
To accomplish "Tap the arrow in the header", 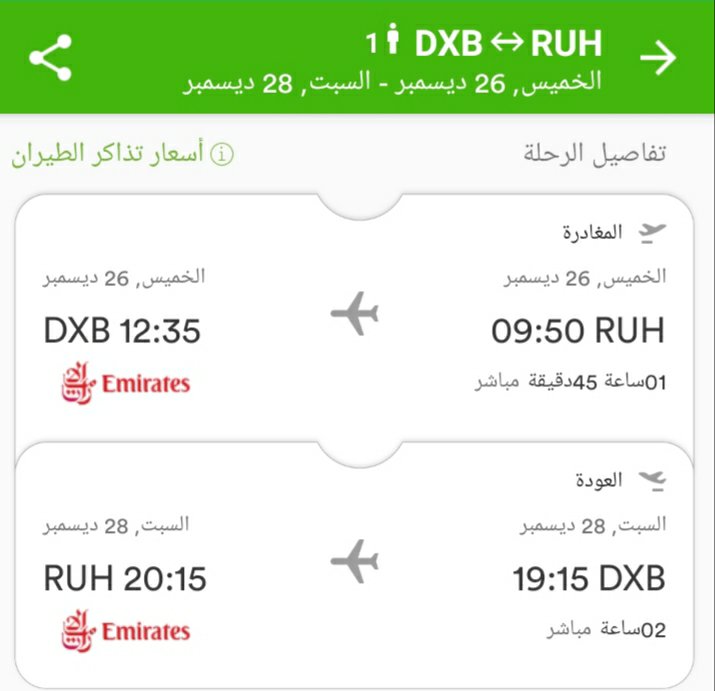I will pyautogui.click(x=658, y=58).
